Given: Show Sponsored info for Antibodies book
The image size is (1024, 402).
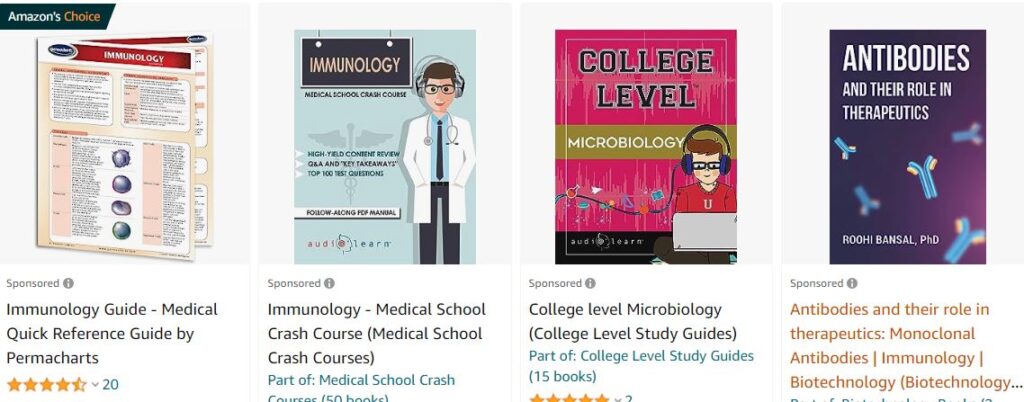Looking at the screenshot, I should click(x=851, y=283).
